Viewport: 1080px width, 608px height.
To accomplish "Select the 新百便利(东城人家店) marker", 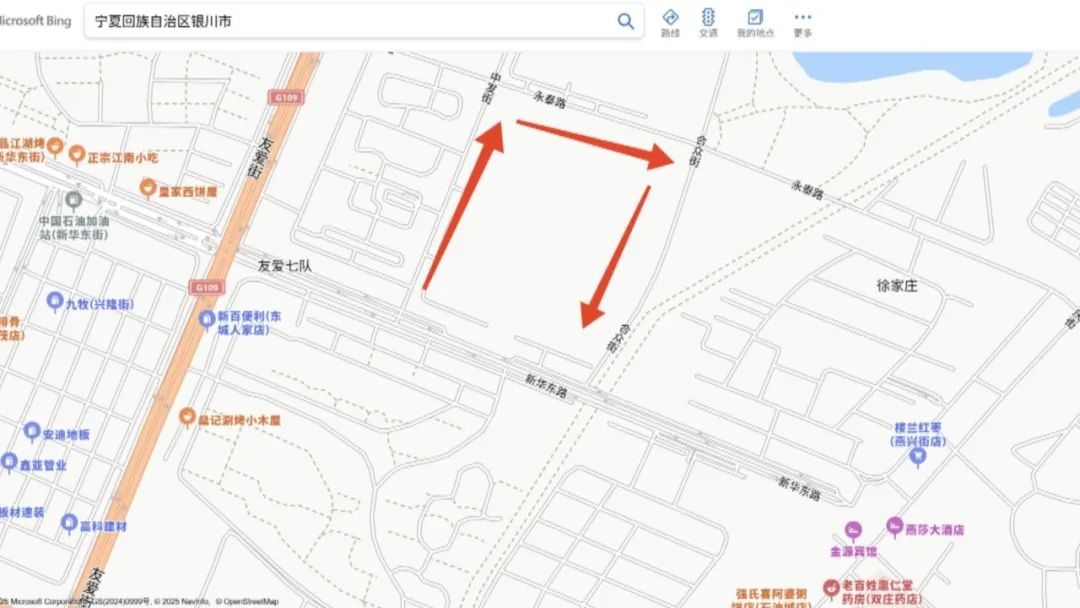I will (x=207, y=319).
